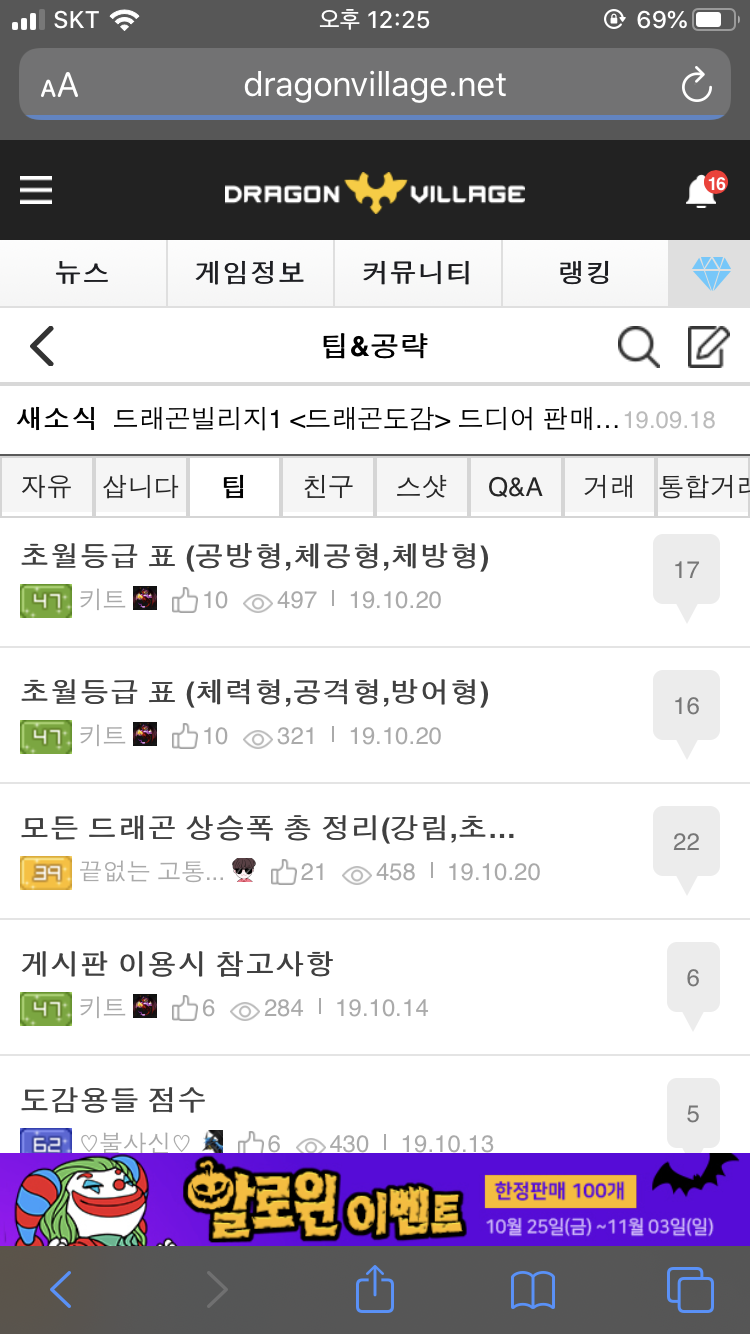750x1334 pixels.
Task: Open the 게시판 이용시 참고사항 post
Action: [x=177, y=964]
